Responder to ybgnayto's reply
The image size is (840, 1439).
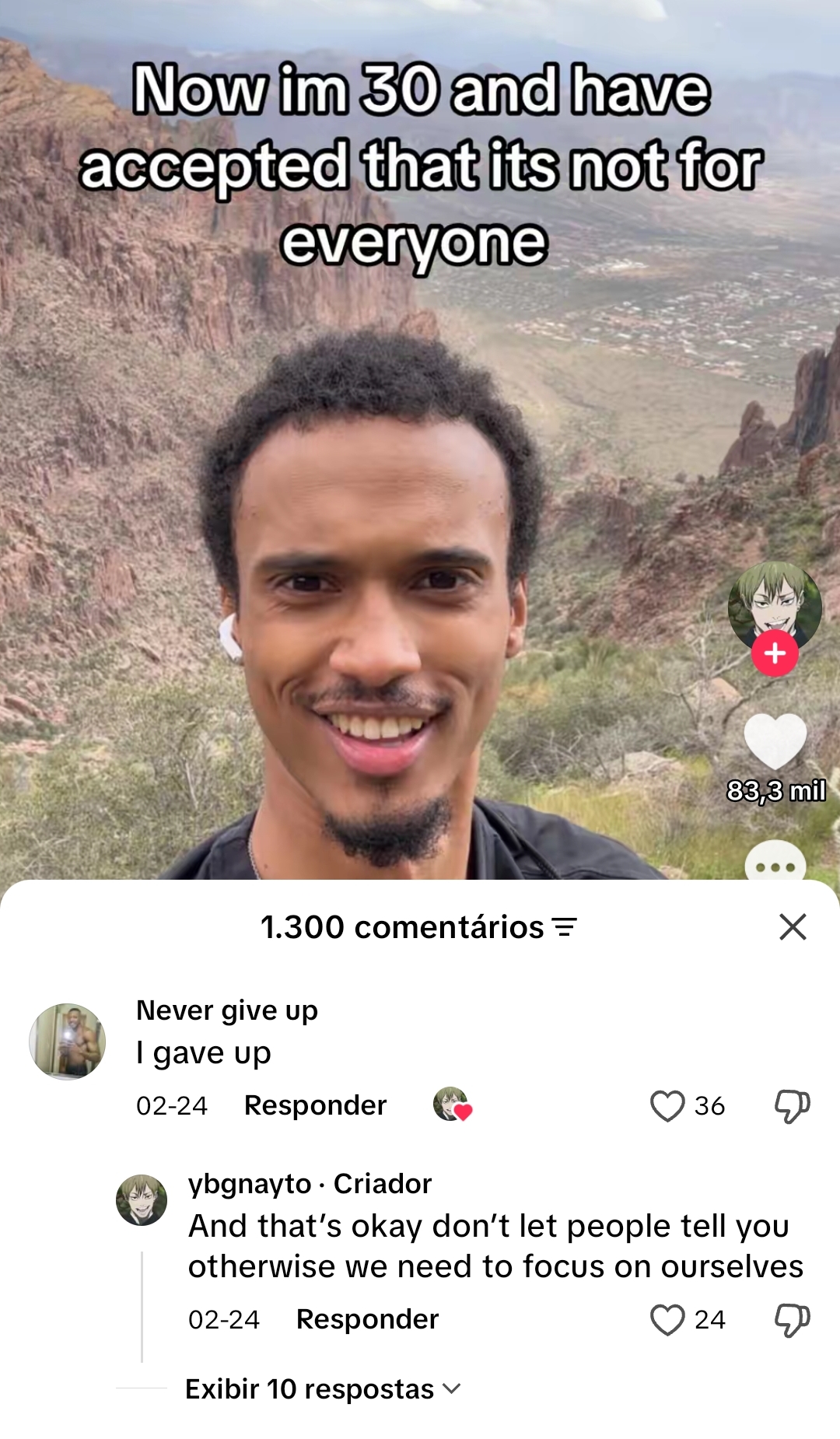[x=368, y=1318]
